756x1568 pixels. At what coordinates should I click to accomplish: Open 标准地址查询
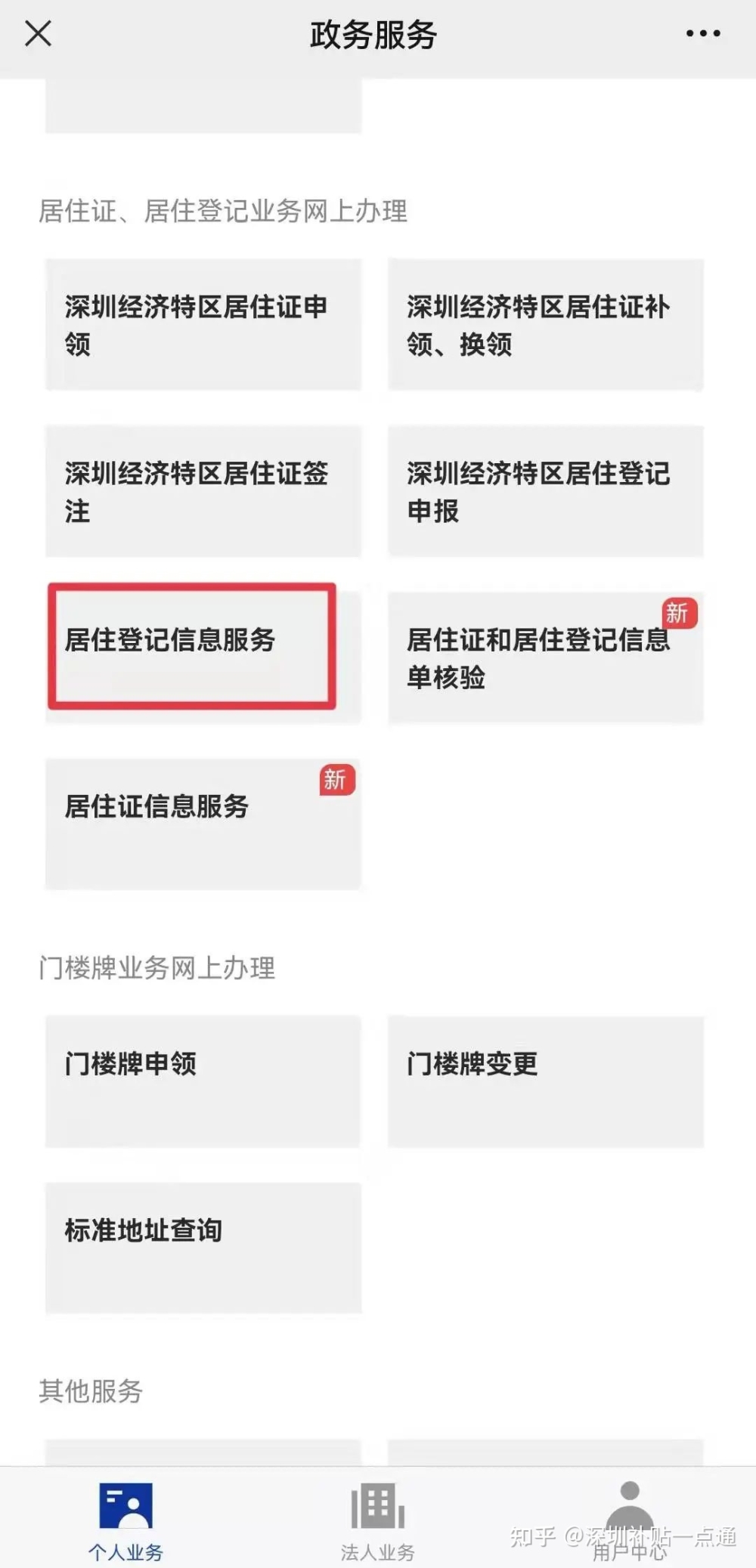pyautogui.click(x=203, y=1248)
